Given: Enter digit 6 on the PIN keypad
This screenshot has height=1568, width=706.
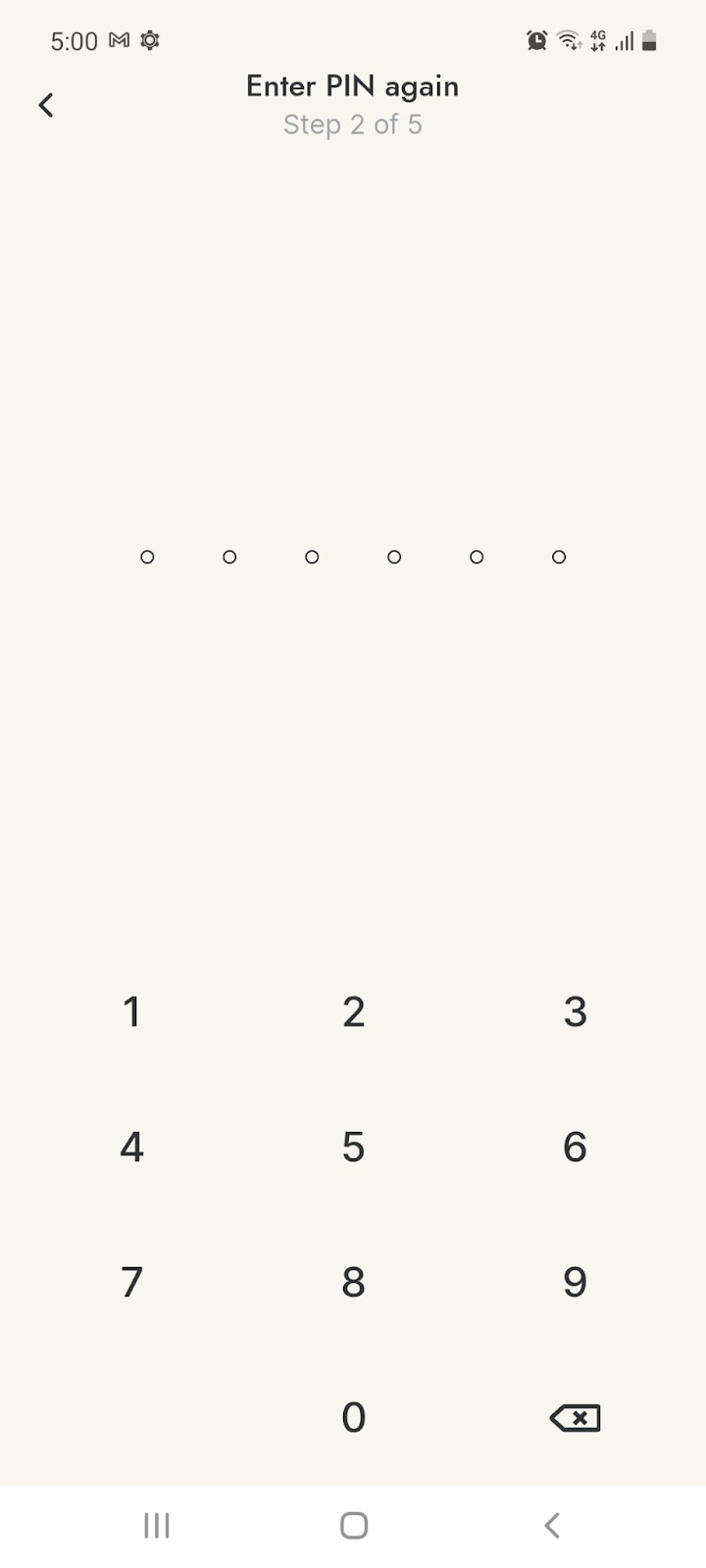Looking at the screenshot, I should coord(575,1147).
